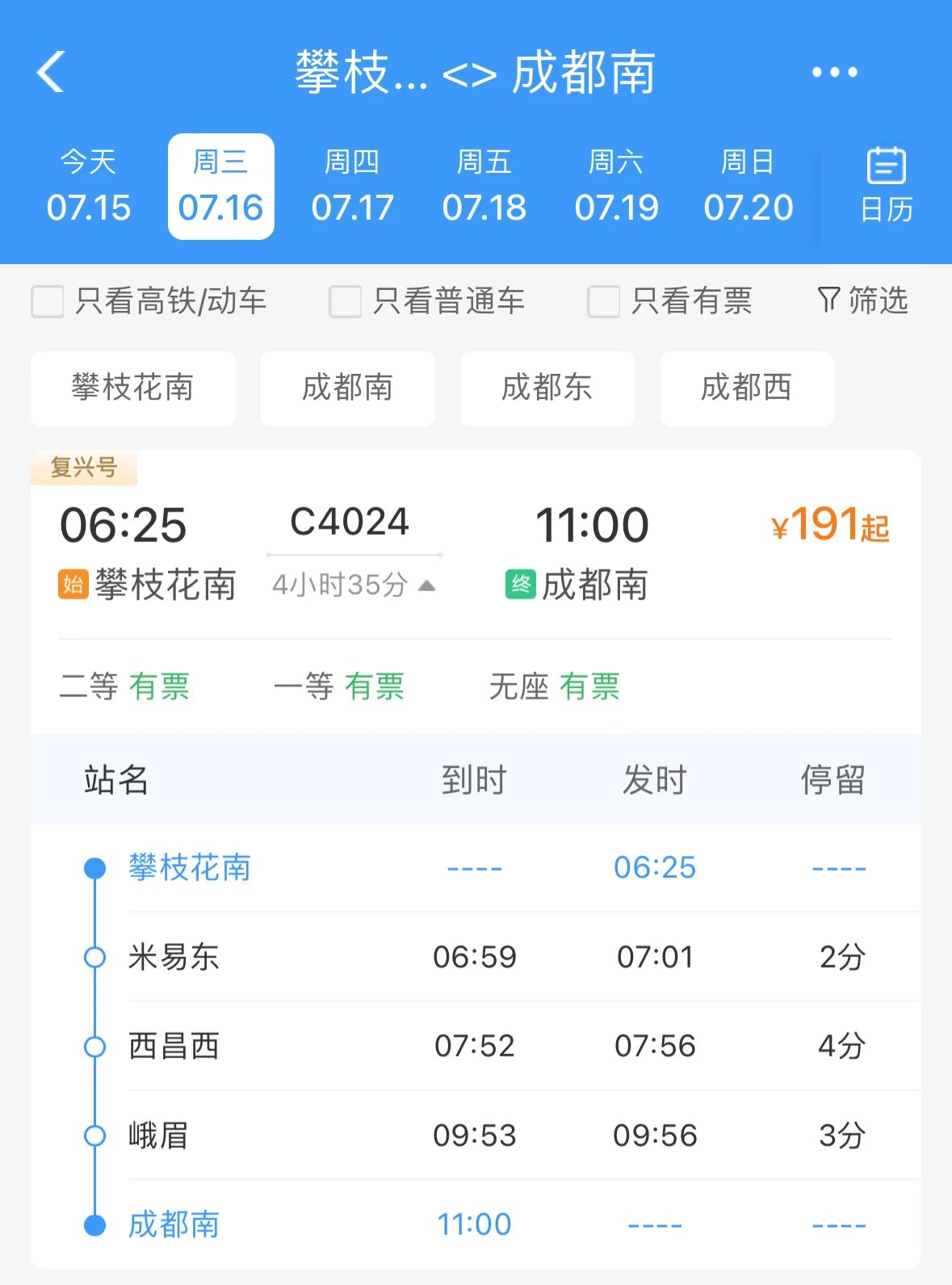Image resolution: width=952 pixels, height=1285 pixels.
Task: Check the 只看普通车 filter
Action: [x=345, y=302]
